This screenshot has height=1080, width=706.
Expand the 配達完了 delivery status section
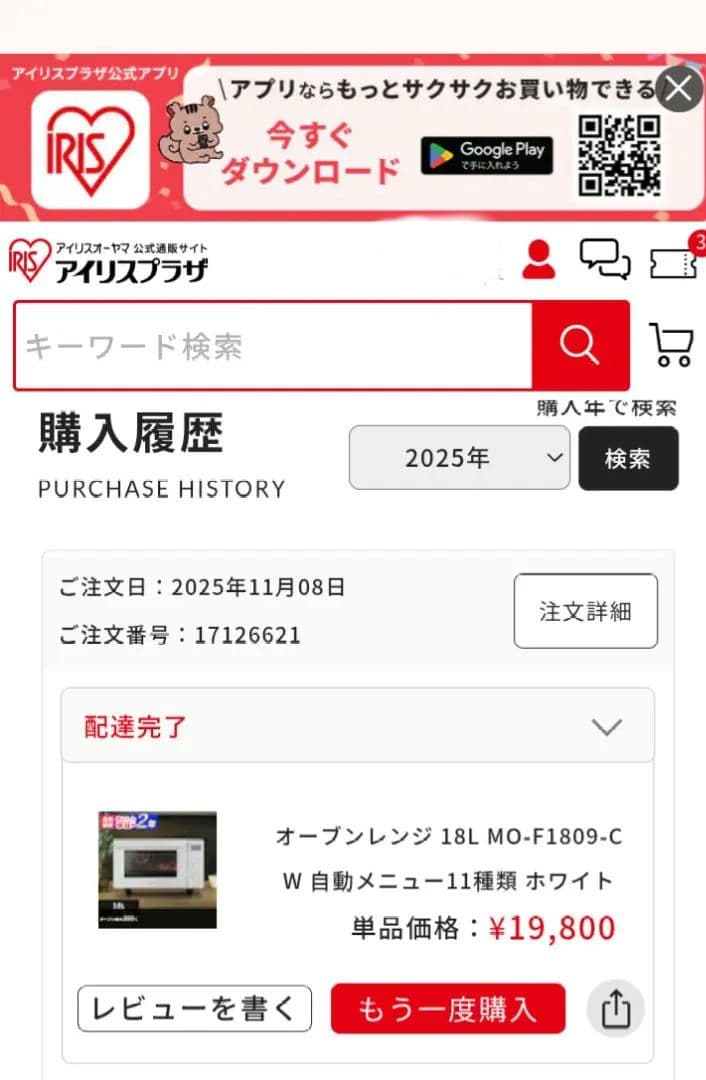tap(358, 726)
